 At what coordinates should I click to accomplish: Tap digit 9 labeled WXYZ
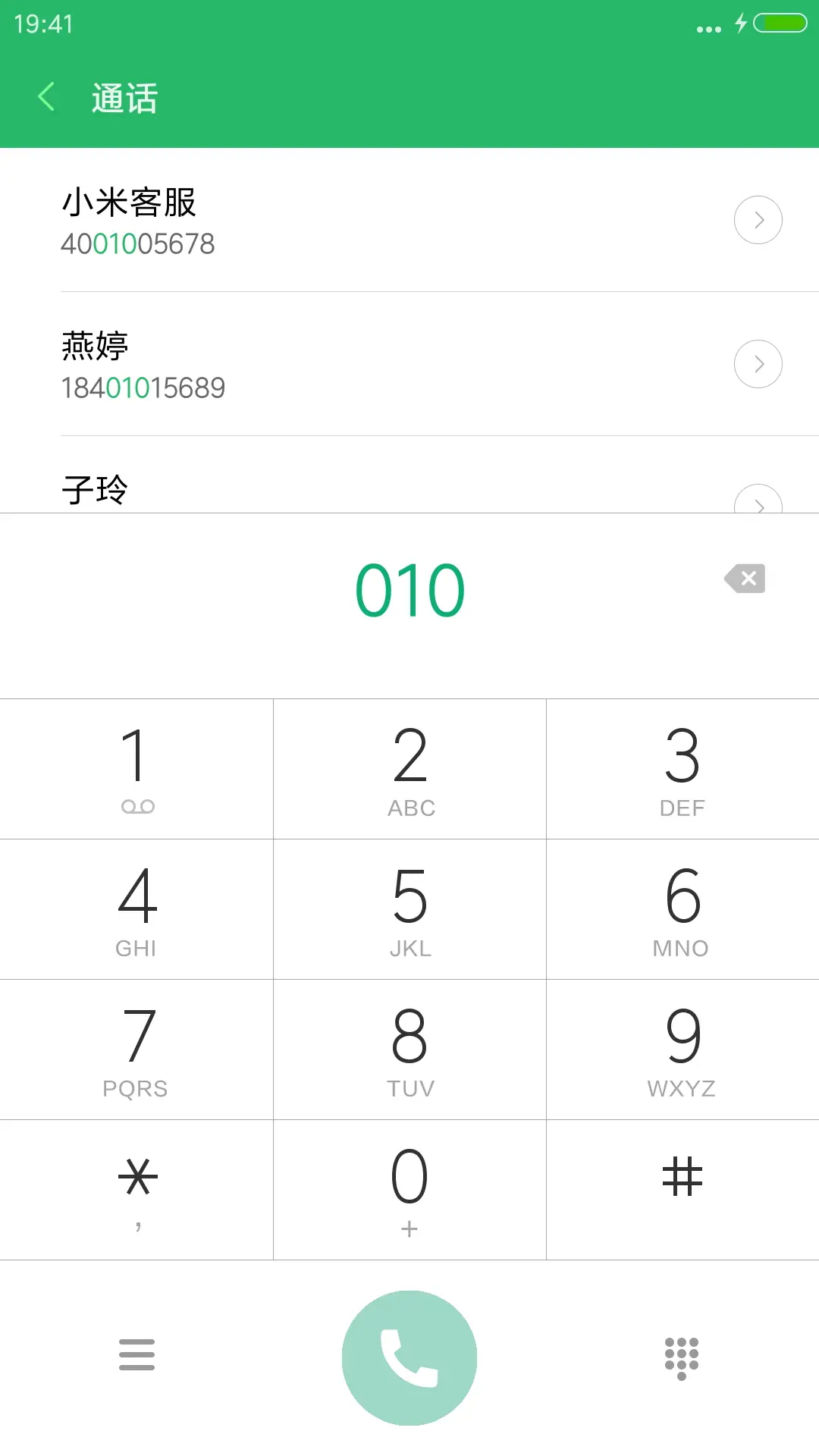coord(681,1050)
